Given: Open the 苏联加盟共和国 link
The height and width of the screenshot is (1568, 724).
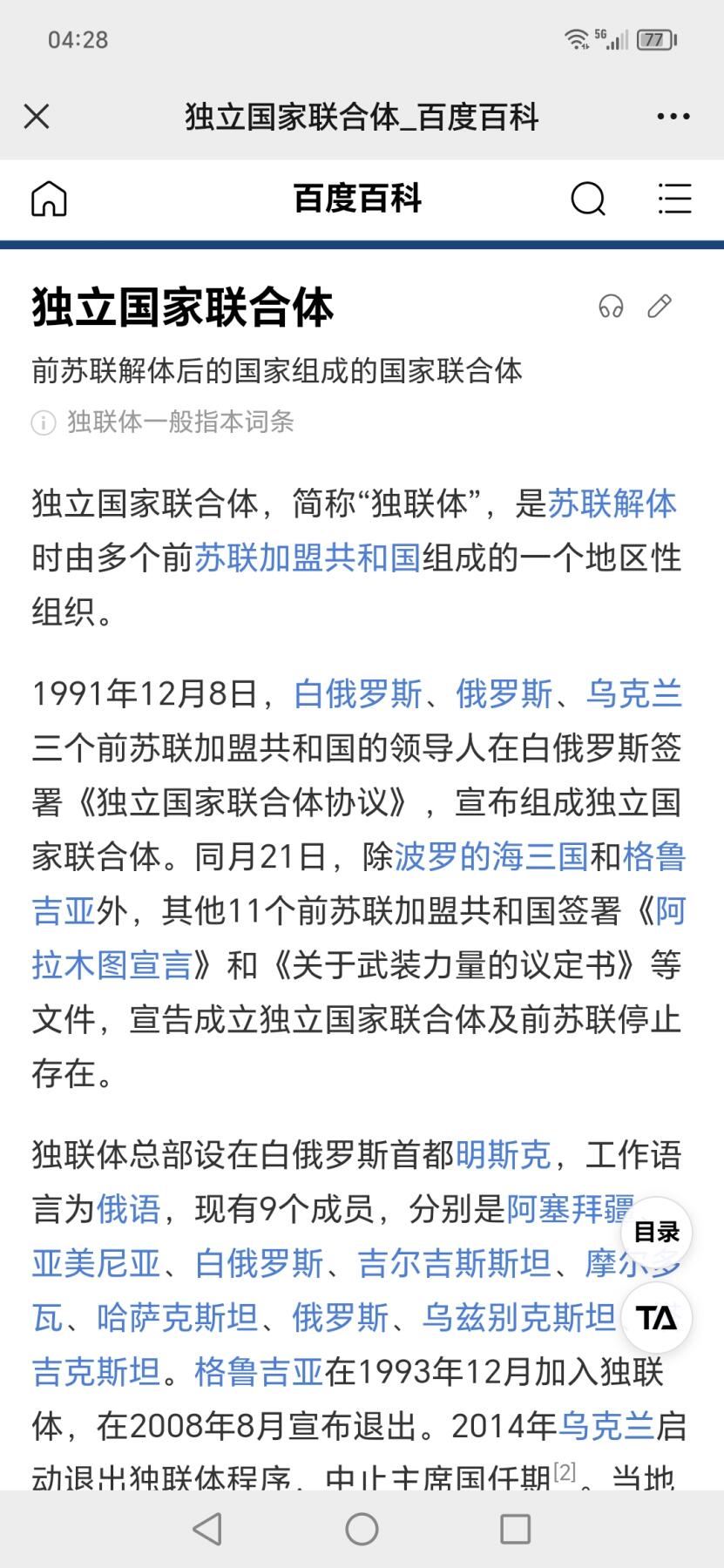Looking at the screenshot, I should [x=308, y=558].
